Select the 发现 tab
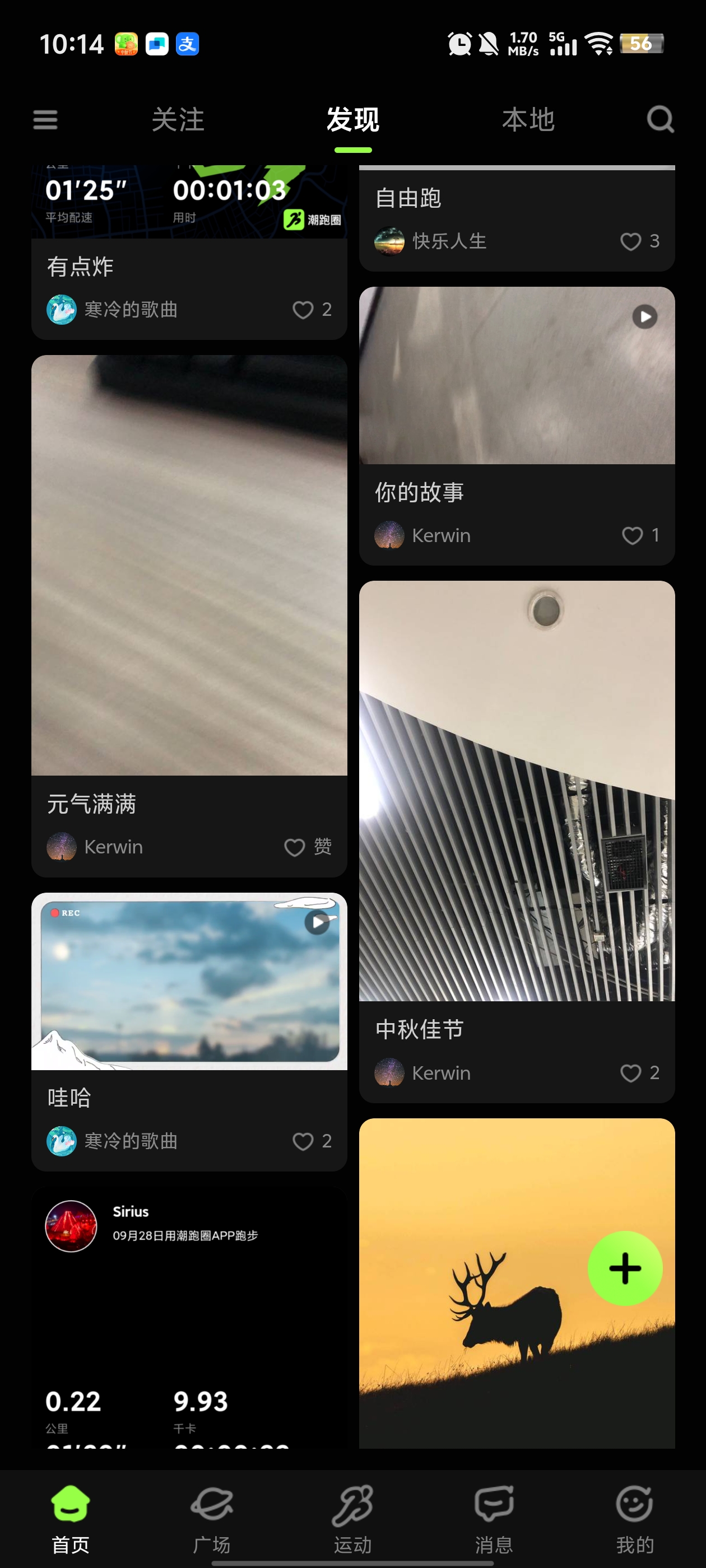Screen dimensions: 706x1568 [x=352, y=120]
